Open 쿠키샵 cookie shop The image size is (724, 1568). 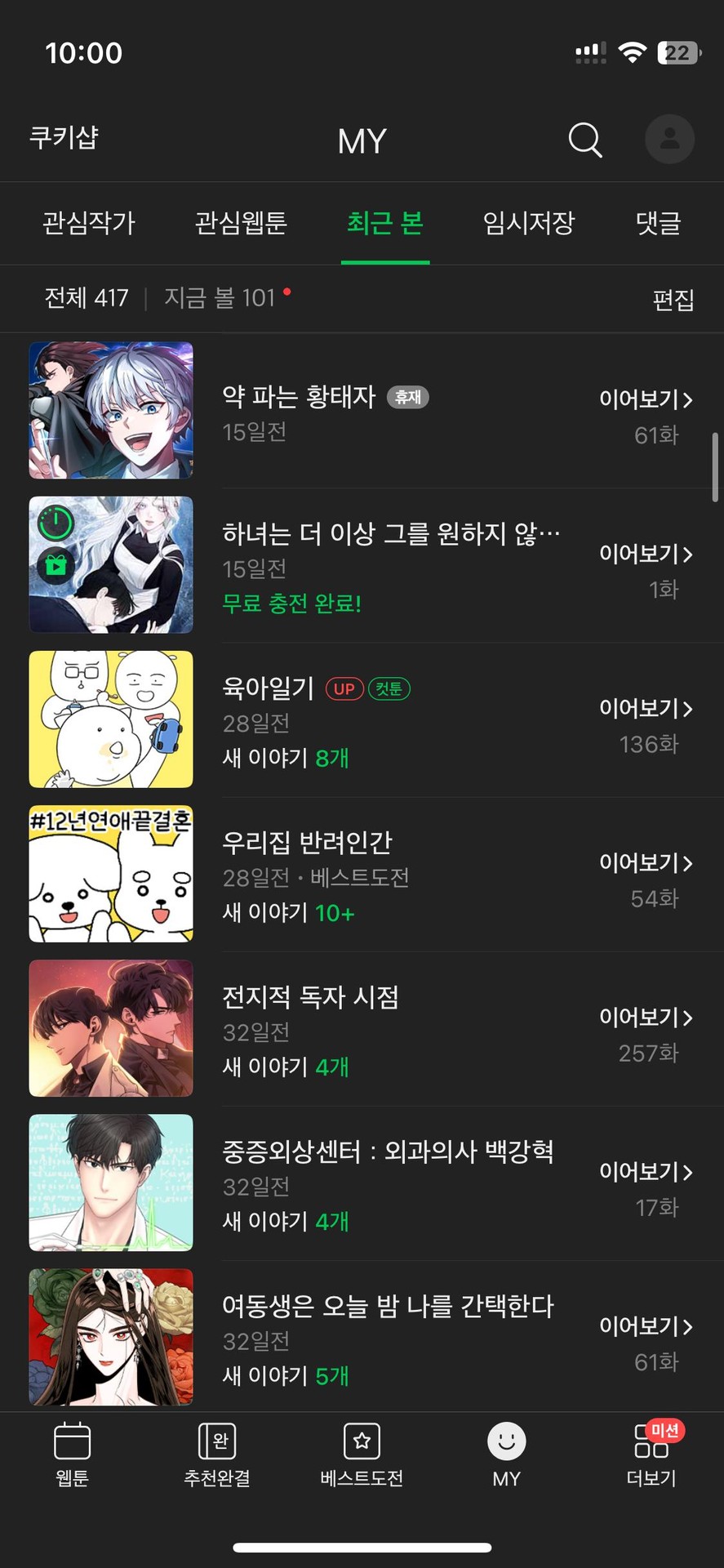pos(64,137)
